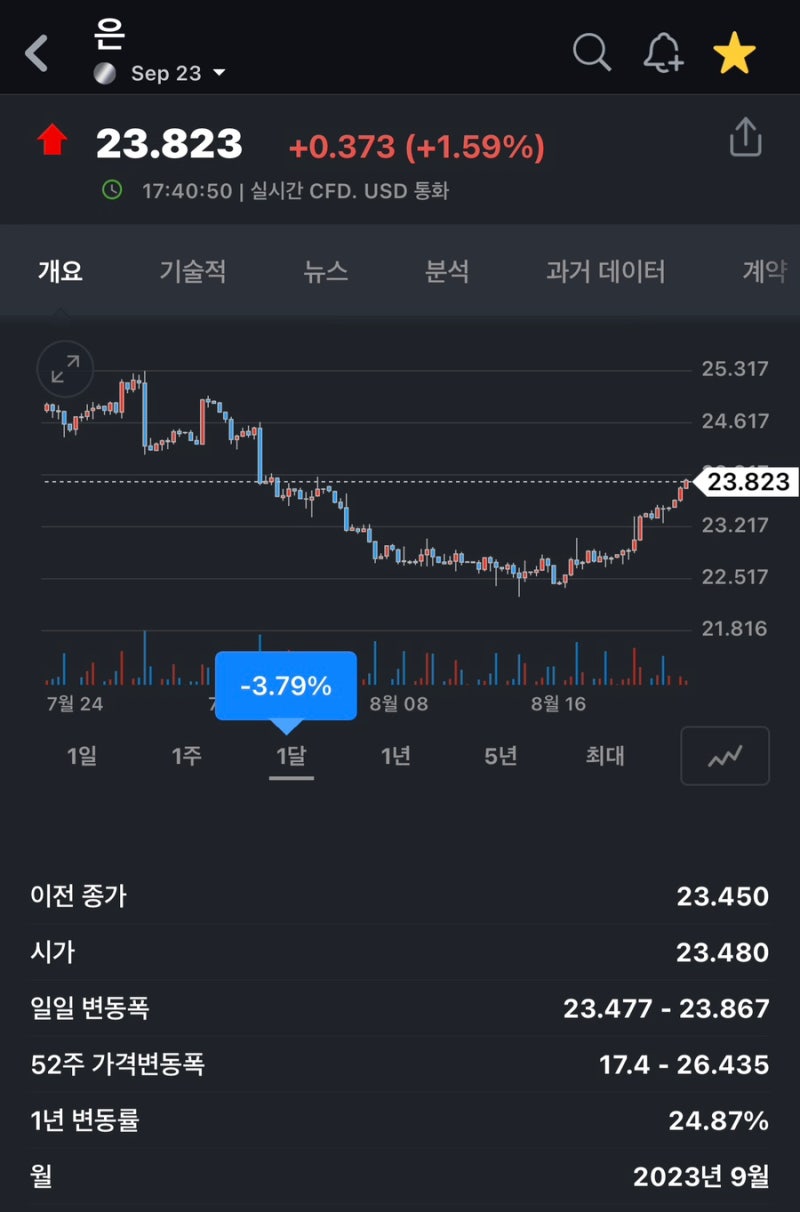This screenshot has width=800, height=1212.
Task: Select the 5년 chart period
Action: tap(500, 756)
